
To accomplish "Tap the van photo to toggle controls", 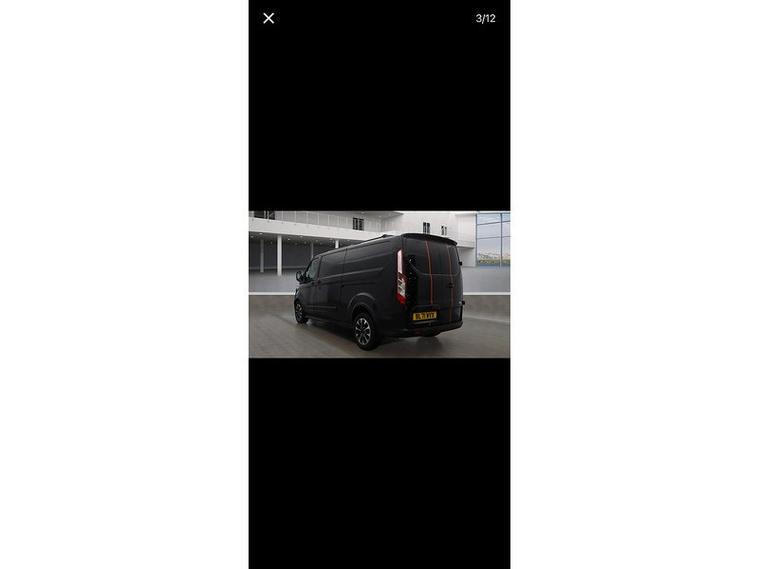I will coord(379,284).
